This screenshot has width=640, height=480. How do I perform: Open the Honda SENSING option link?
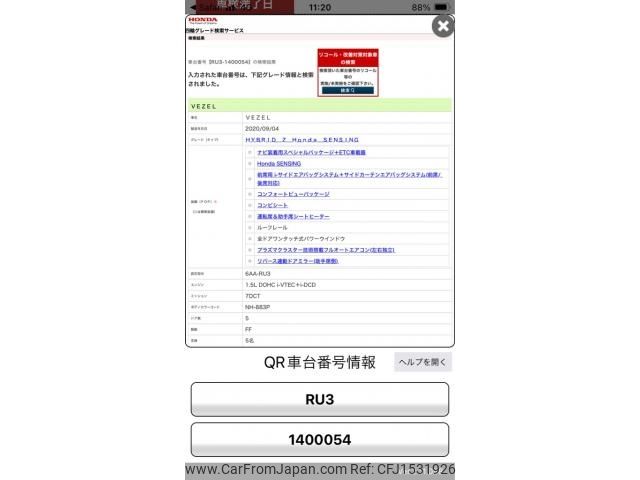click(279, 163)
